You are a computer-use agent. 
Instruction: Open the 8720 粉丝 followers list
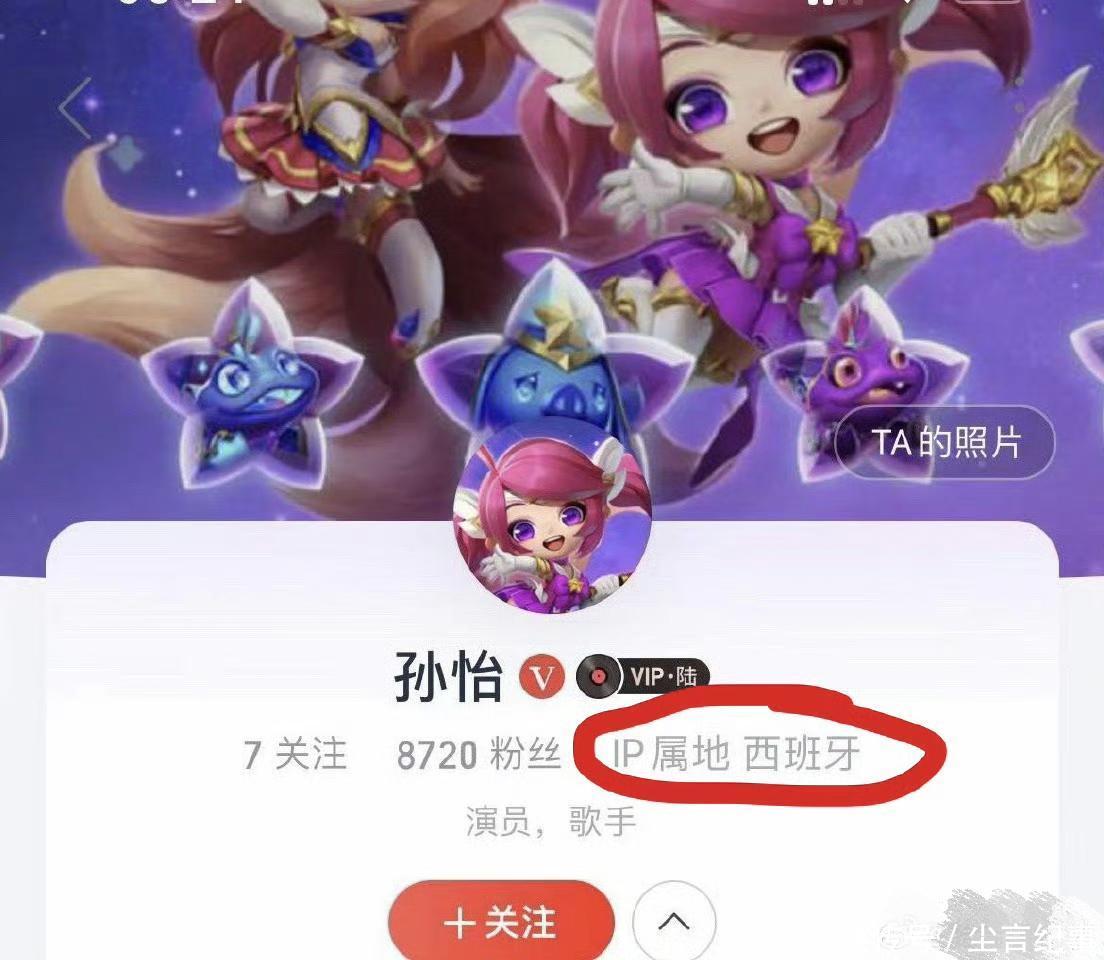pos(478,755)
